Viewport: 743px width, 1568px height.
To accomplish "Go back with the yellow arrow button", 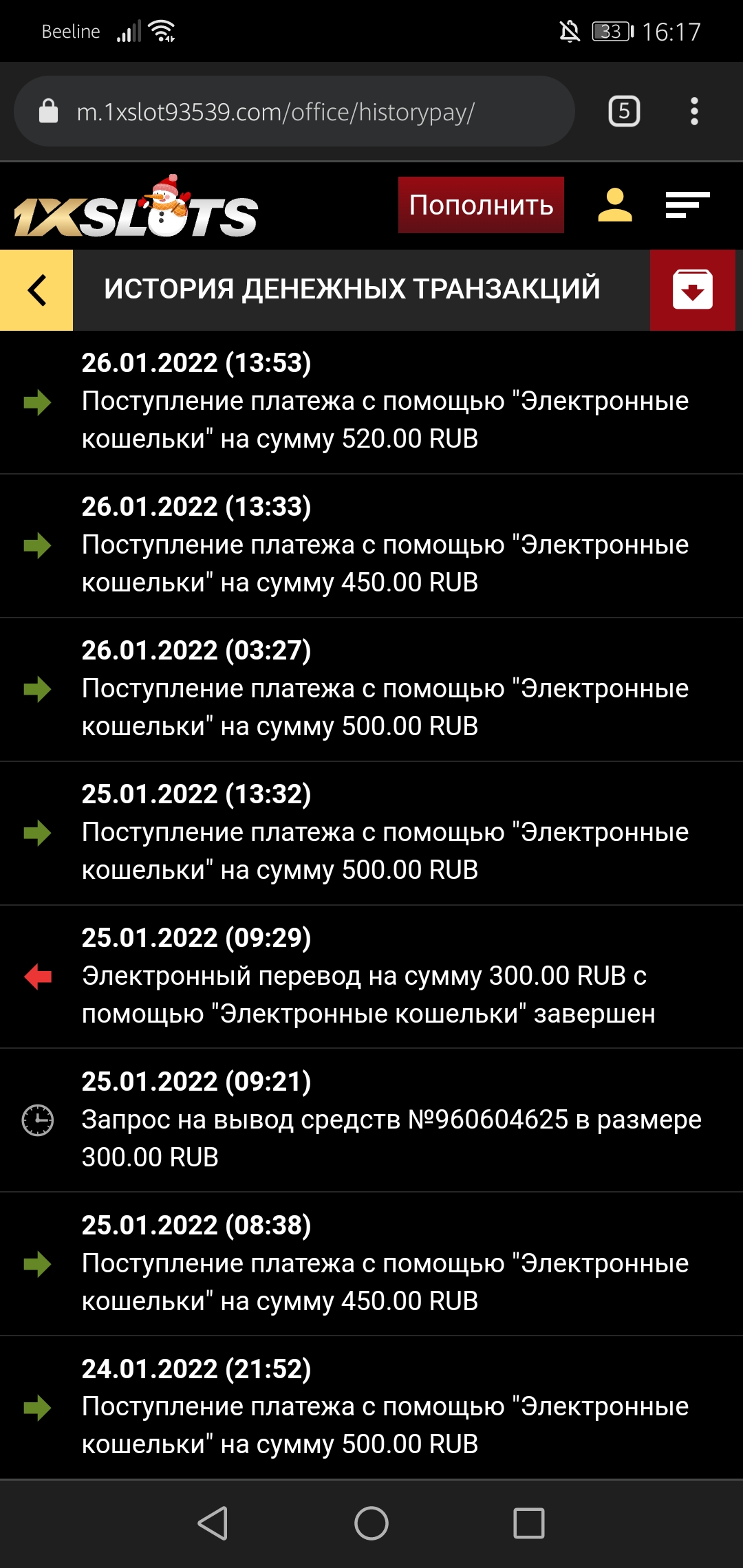I will click(36, 290).
